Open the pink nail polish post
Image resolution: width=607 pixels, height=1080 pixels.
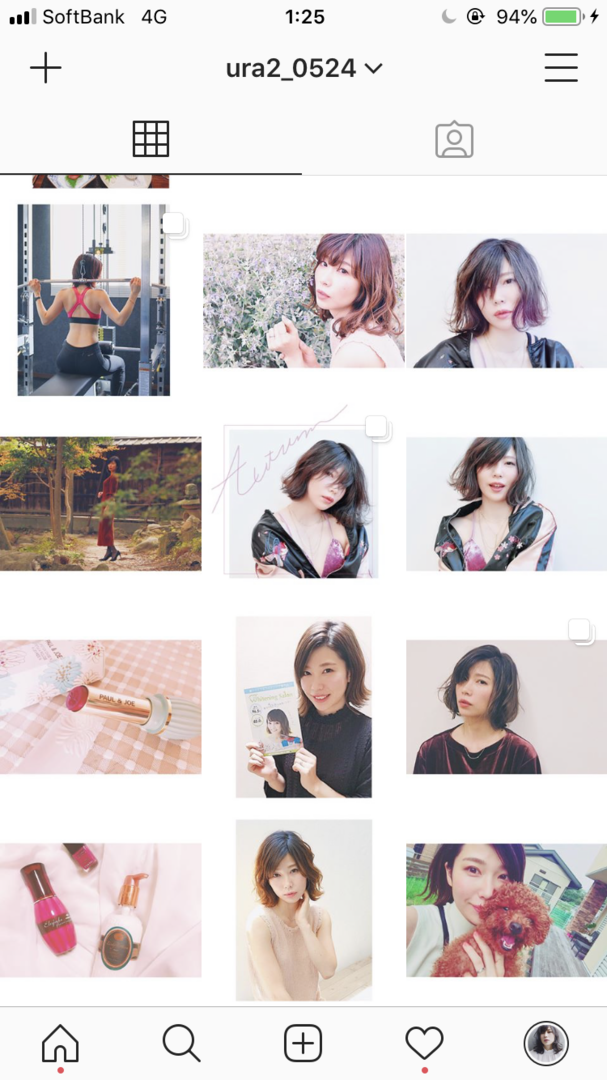(100, 910)
